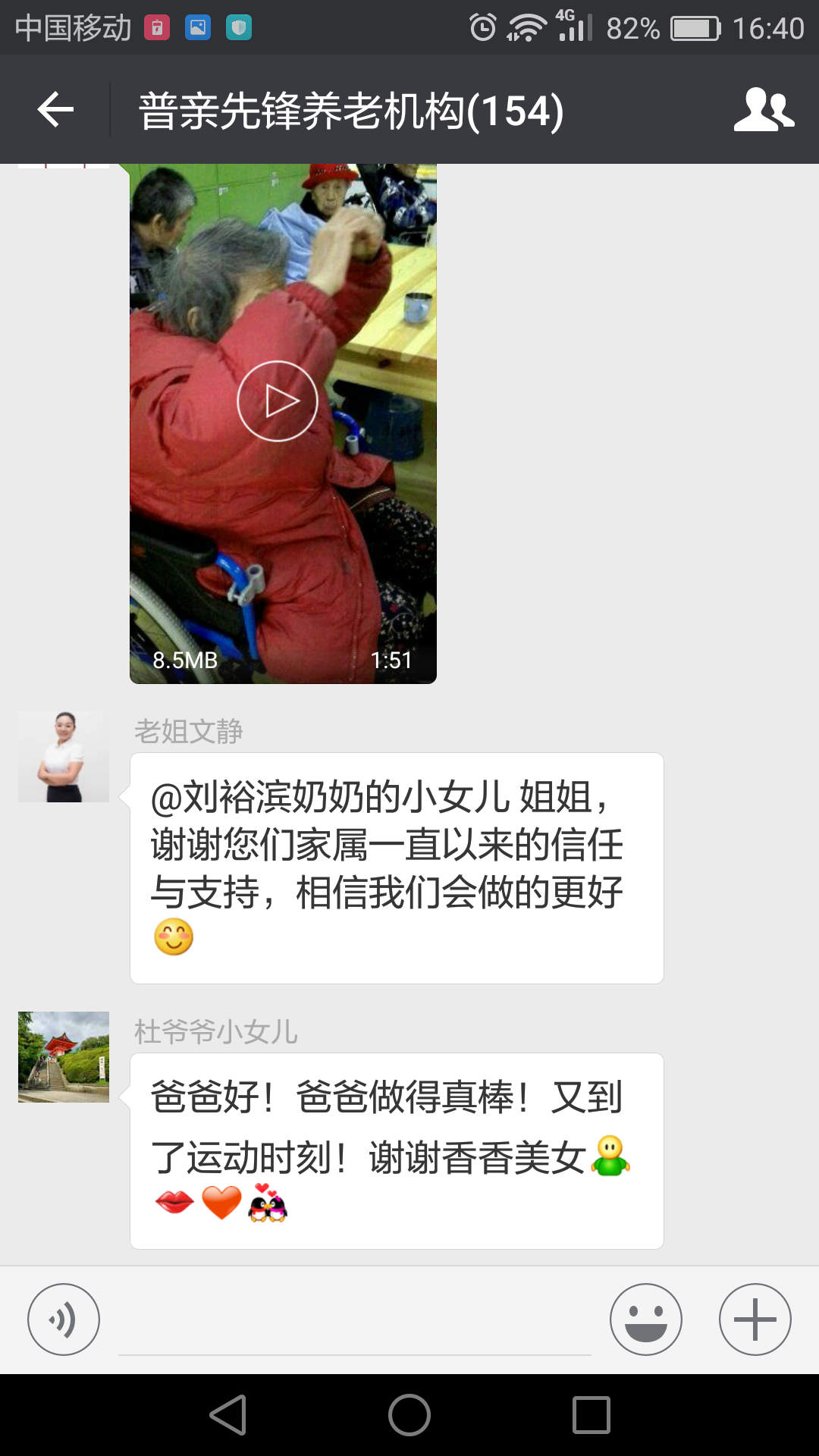Open group members info icon
Image resolution: width=819 pixels, height=1456 pixels.
click(x=764, y=110)
